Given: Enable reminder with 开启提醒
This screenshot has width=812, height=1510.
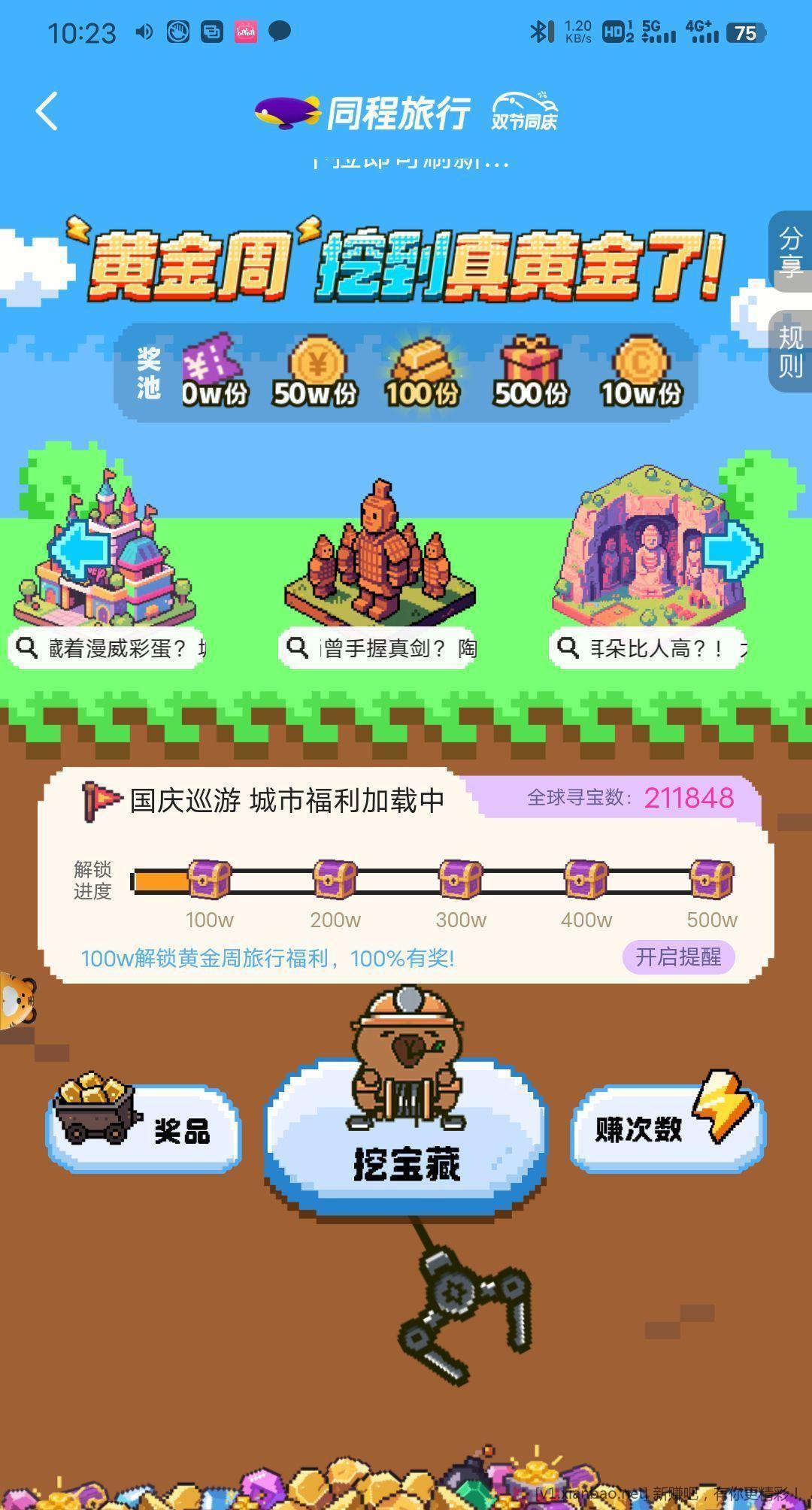Looking at the screenshot, I should coord(678,957).
